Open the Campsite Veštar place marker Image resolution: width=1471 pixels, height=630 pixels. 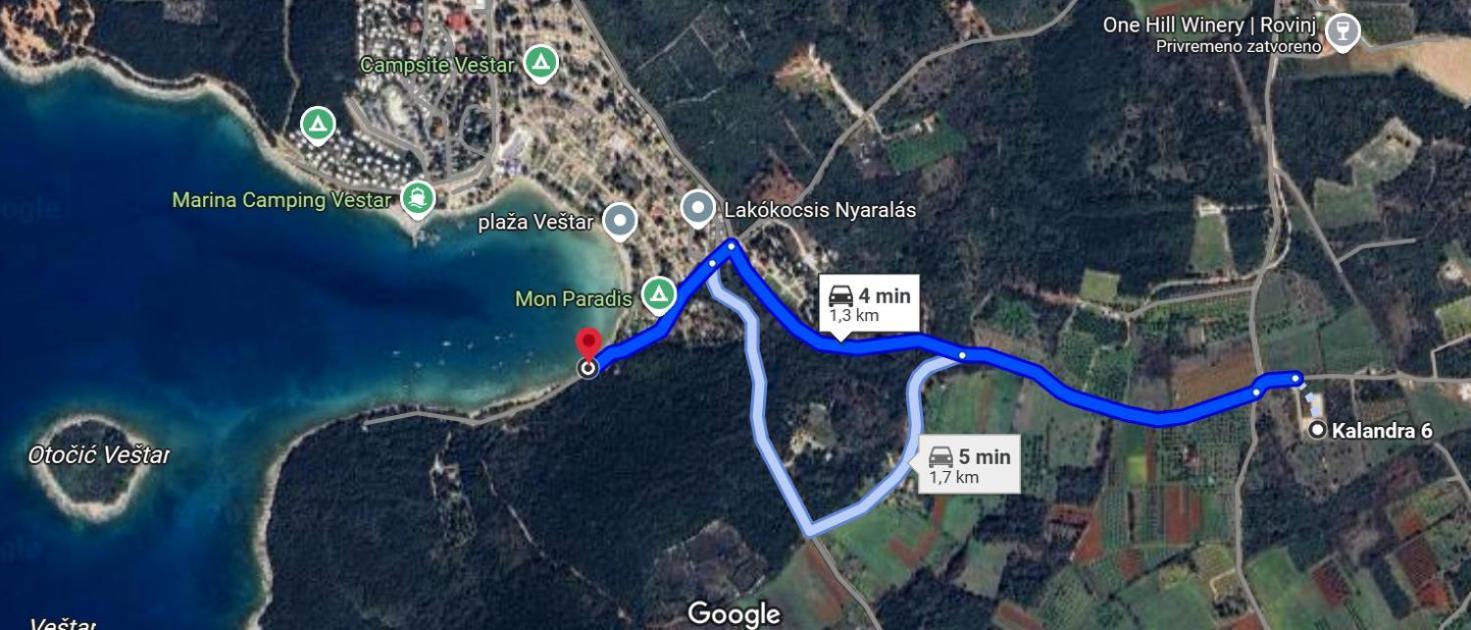541,64
